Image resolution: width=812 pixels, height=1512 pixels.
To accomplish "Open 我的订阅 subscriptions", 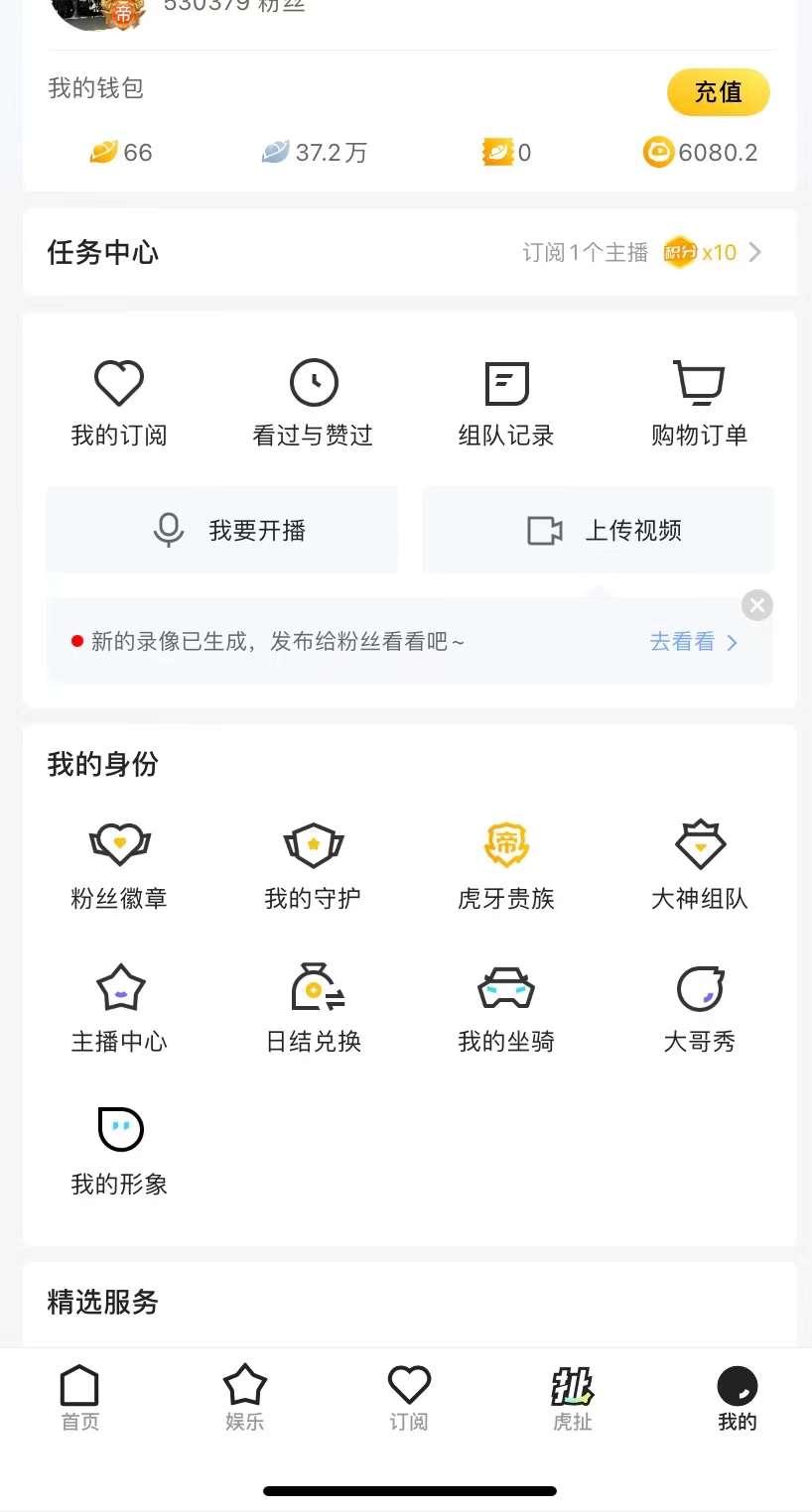I will (119, 404).
